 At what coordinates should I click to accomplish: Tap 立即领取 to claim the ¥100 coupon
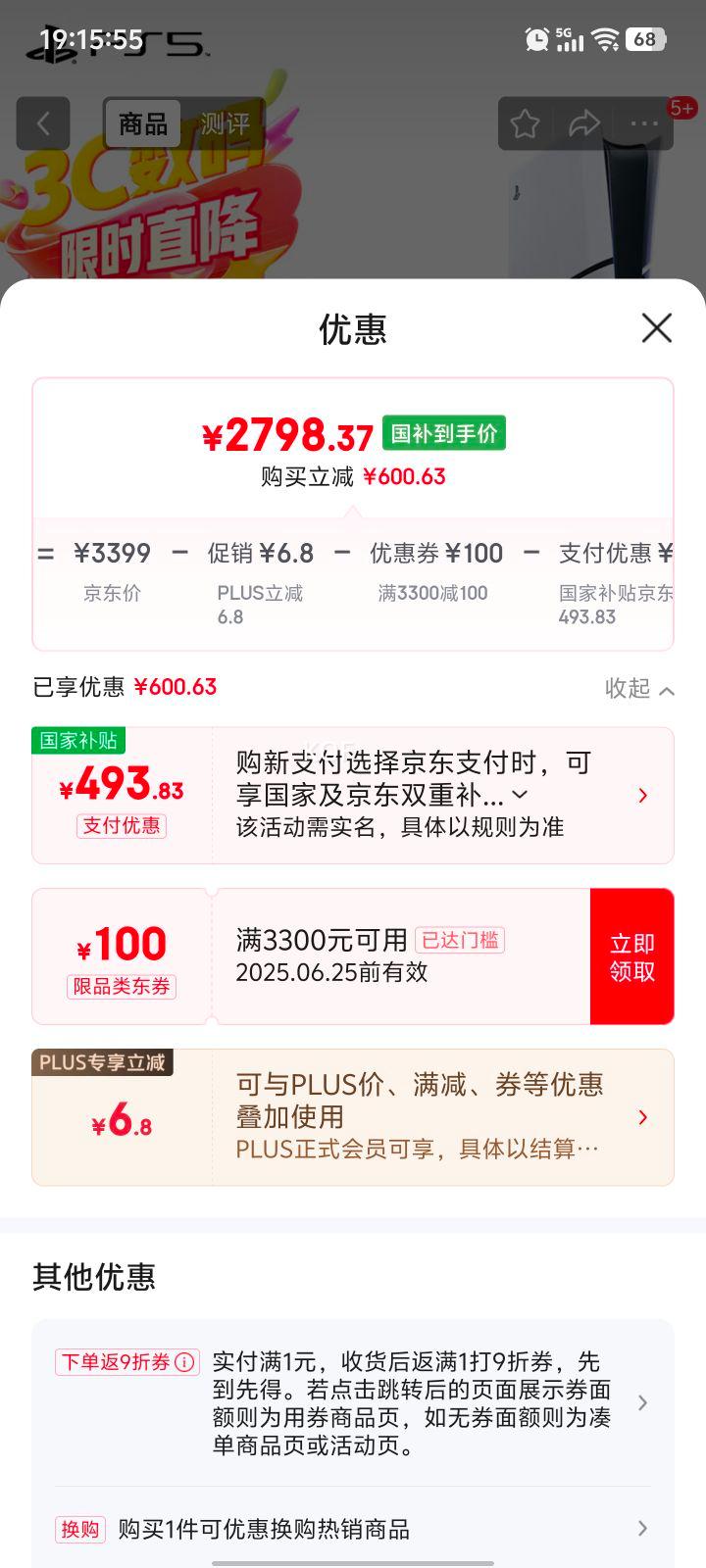point(631,956)
